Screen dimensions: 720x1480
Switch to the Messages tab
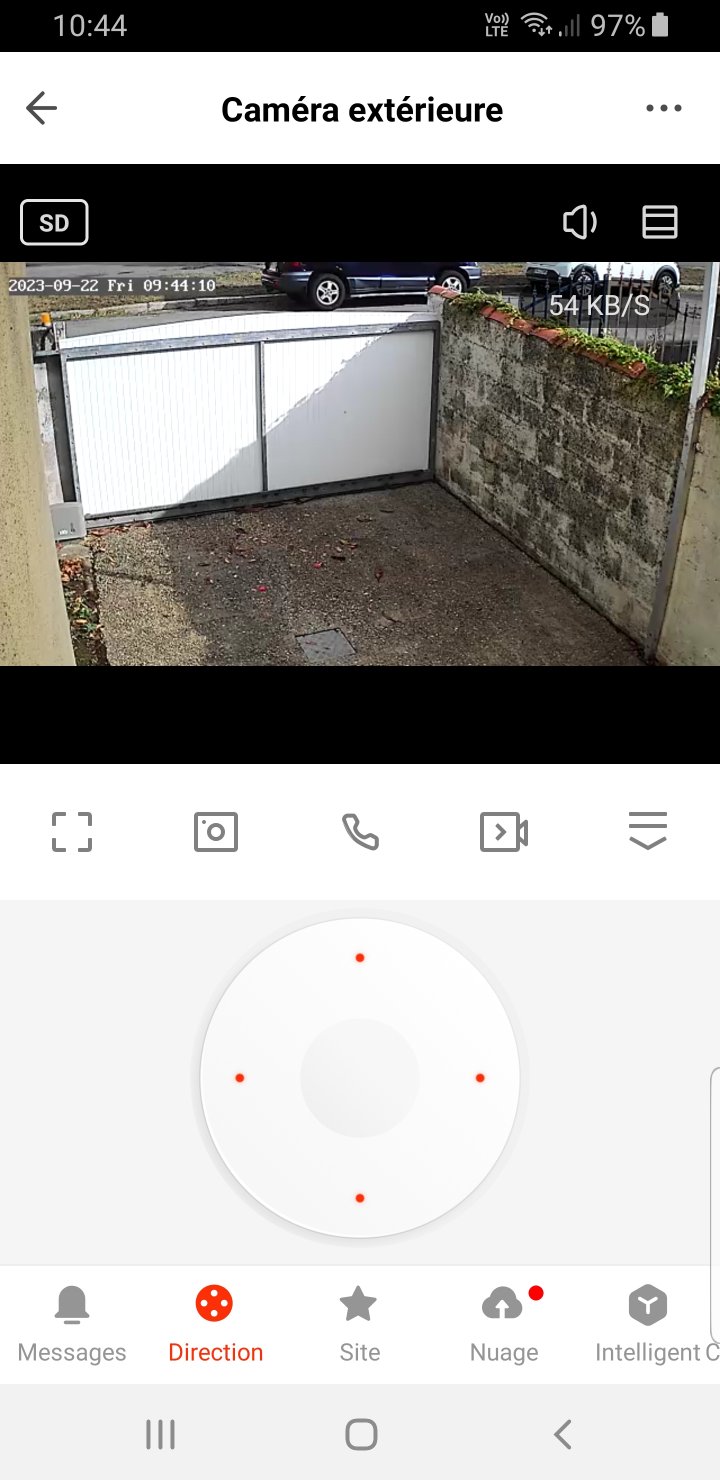[x=72, y=1325]
